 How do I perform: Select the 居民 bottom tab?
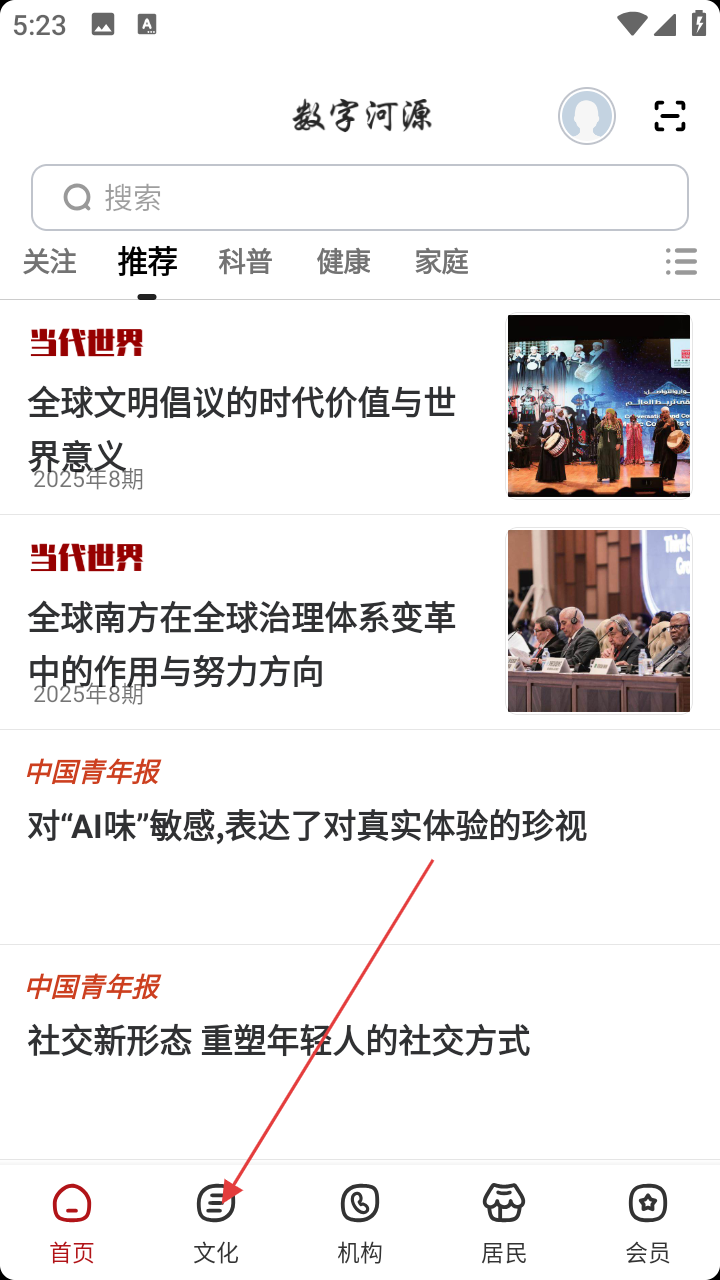point(504,1222)
